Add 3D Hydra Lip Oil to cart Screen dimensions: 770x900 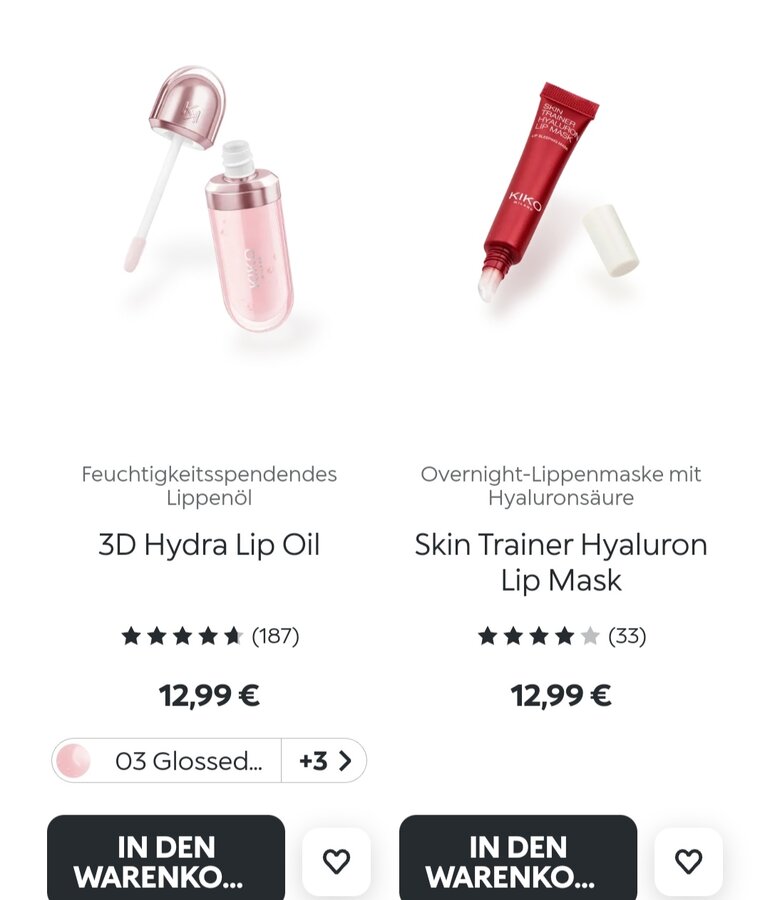click(166, 860)
